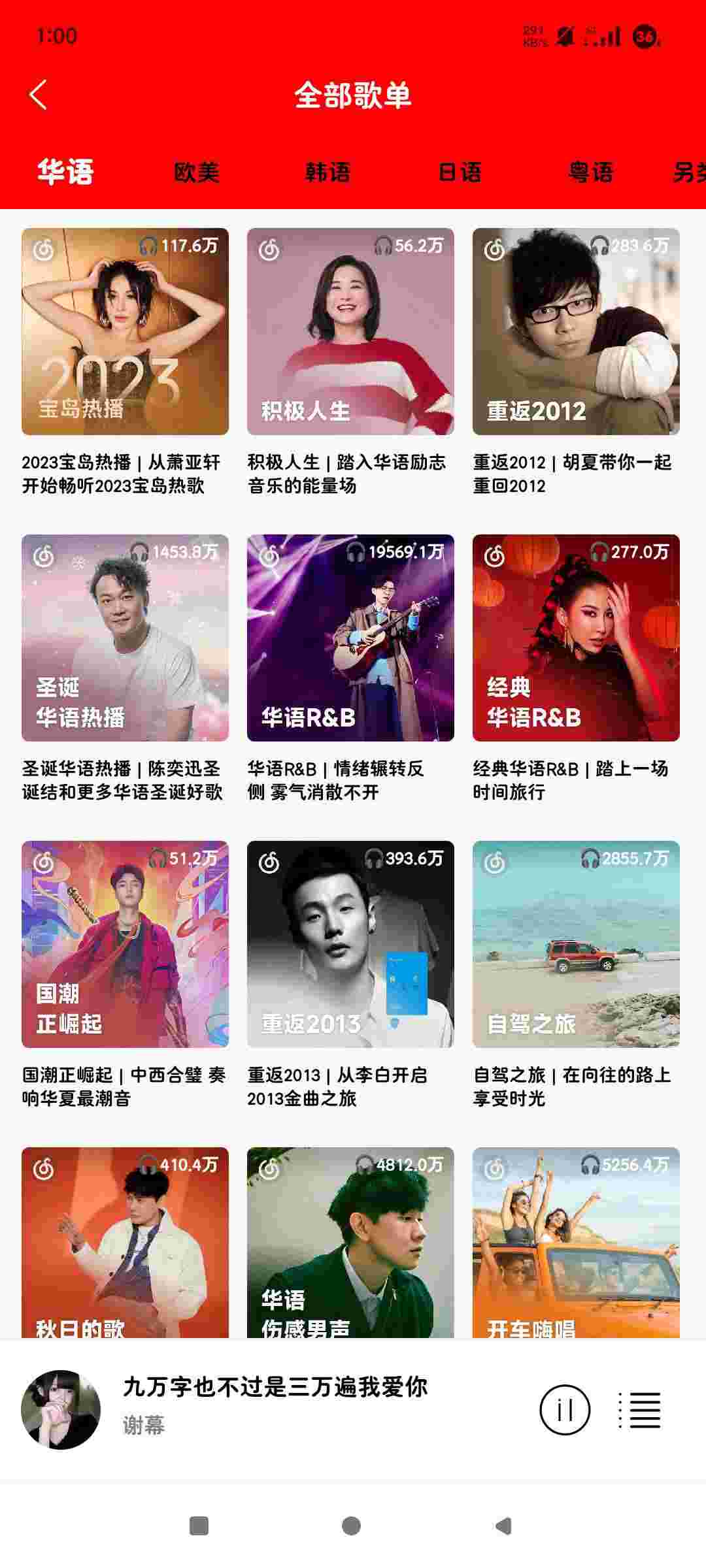Open the 华语伤感男声 playlist
The height and width of the screenshot is (1568, 706).
[x=350, y=1241]
